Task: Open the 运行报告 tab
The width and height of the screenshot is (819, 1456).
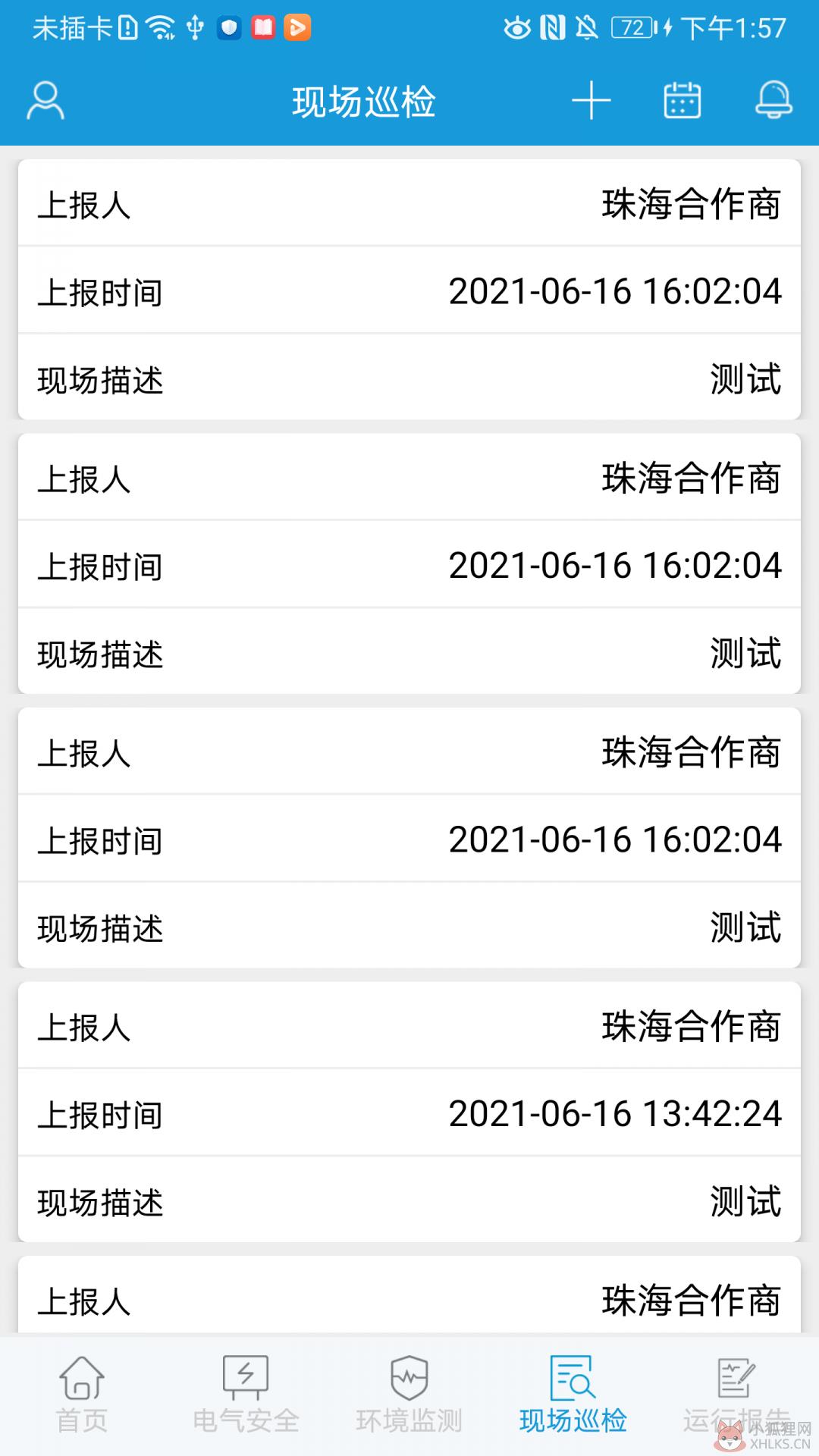Action: point(737,1395)
